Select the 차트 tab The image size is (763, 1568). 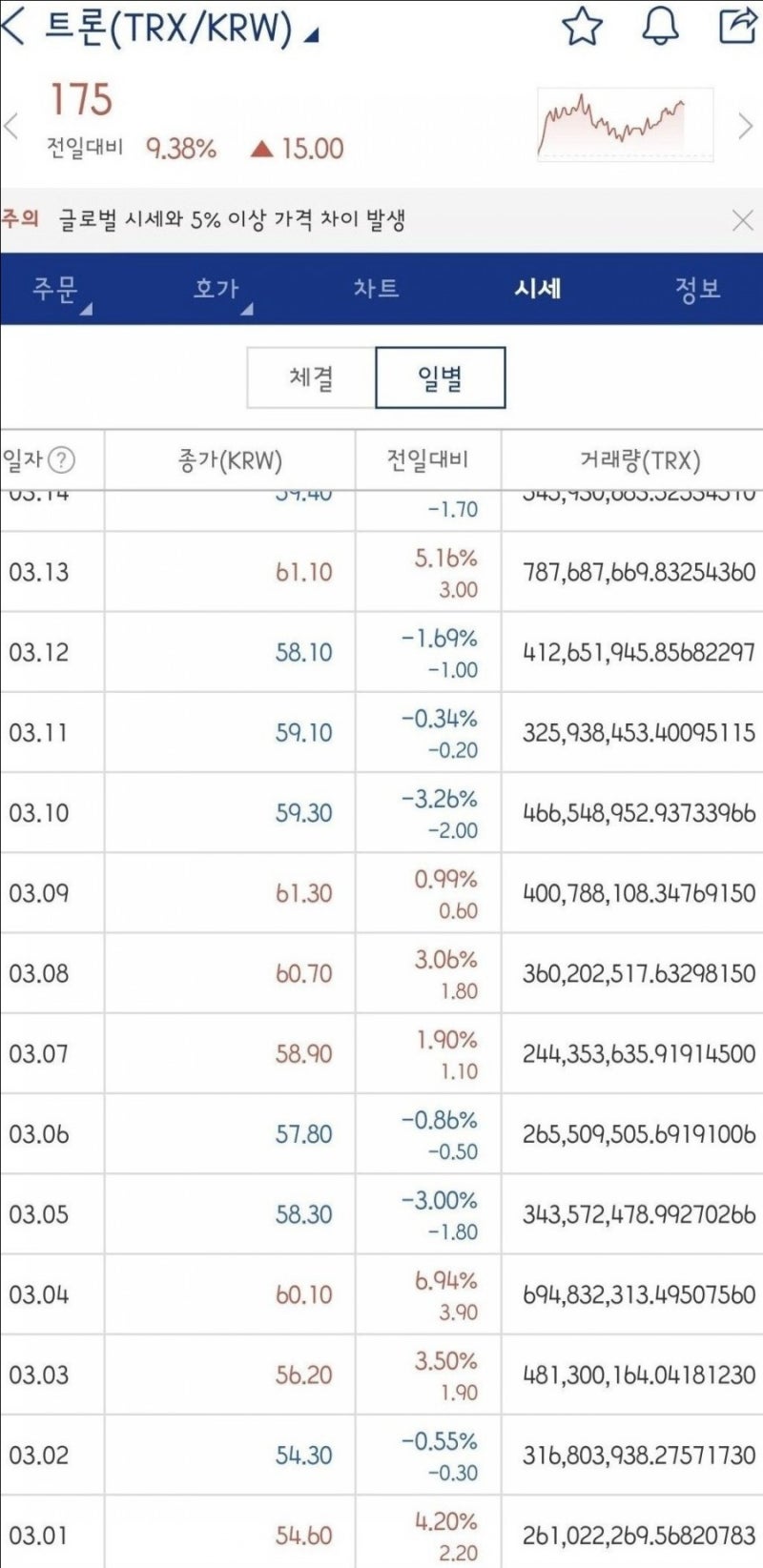[x=377, y=289]
